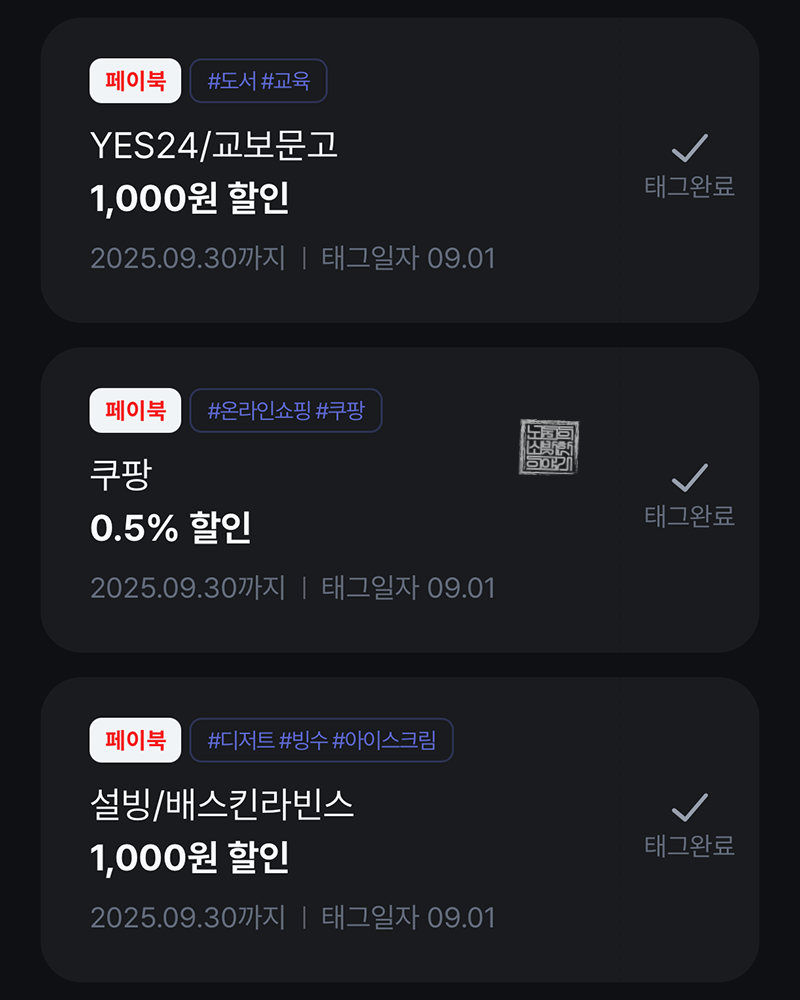Tap 태그완료 check on 설빙/배스킨라빈스 offer

pos(690,825)
